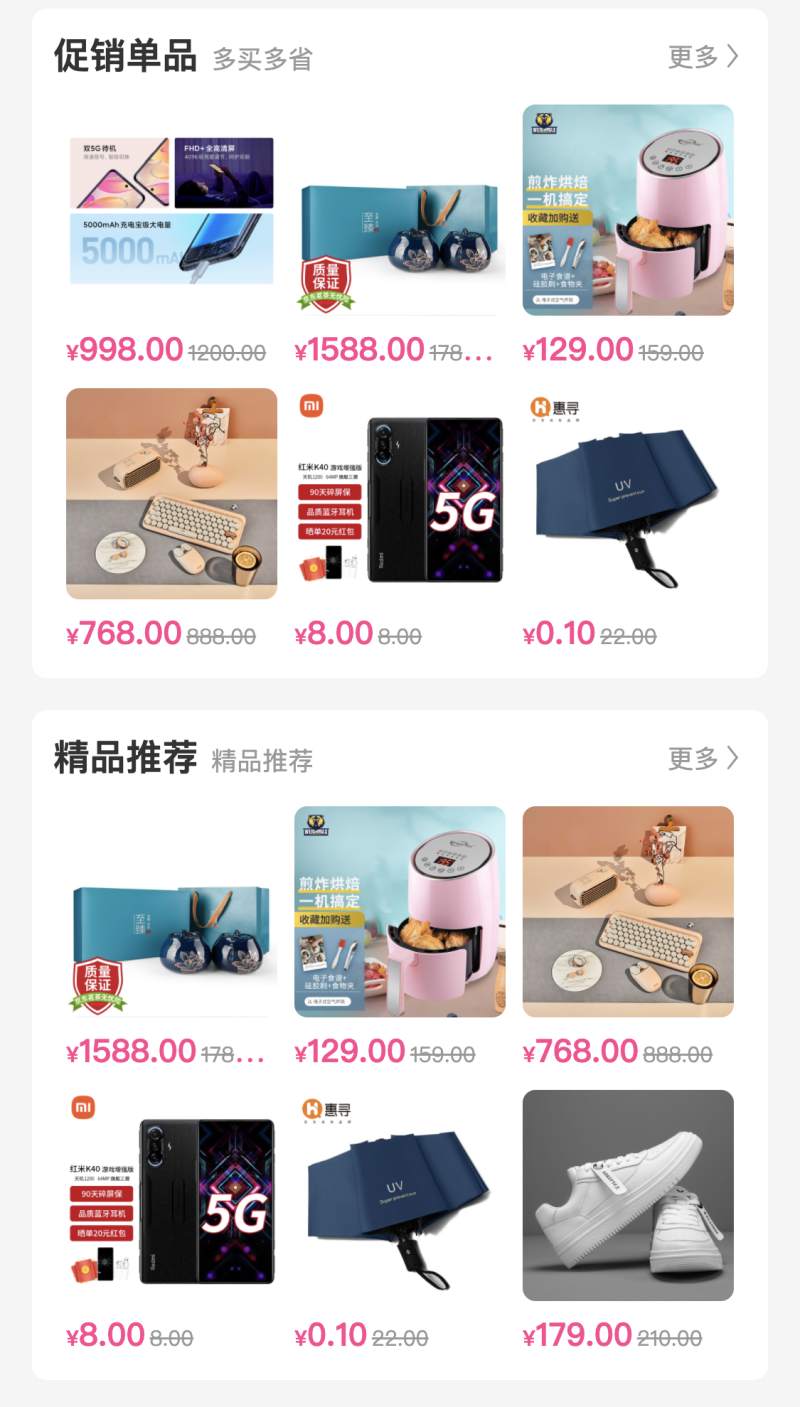800x1407 pixels.
Task: View the pink air fryer in 精品推荐
Action: pyautogui.click(x=400, y=912)
